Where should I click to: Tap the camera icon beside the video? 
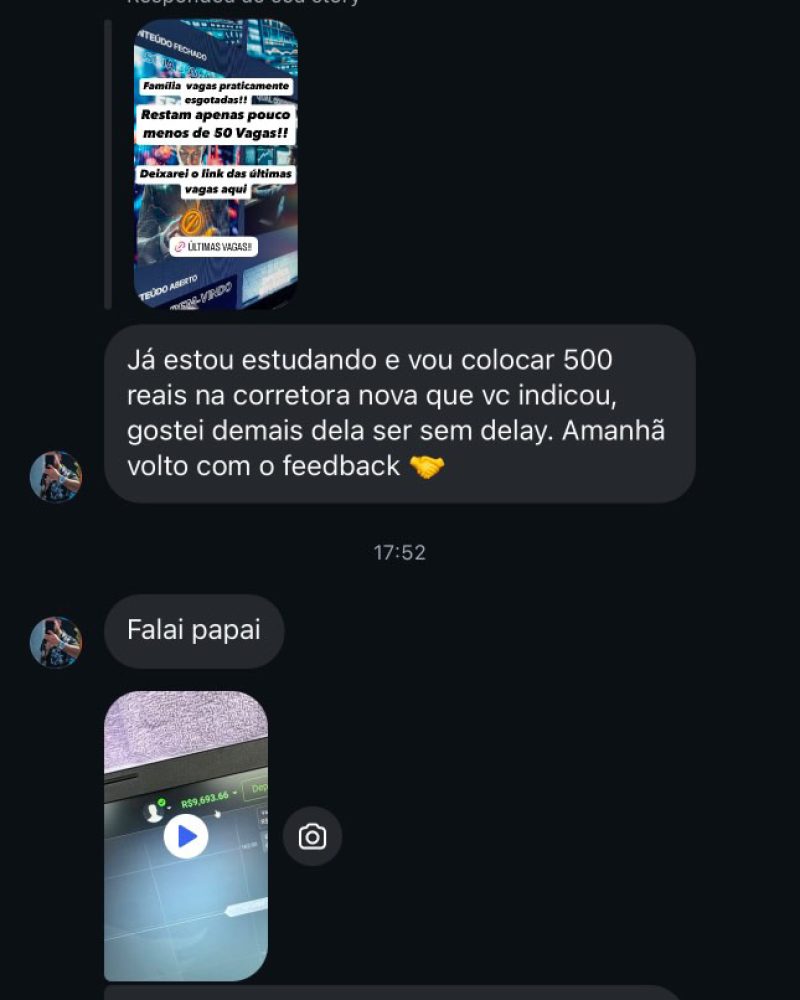coord(312,836)
